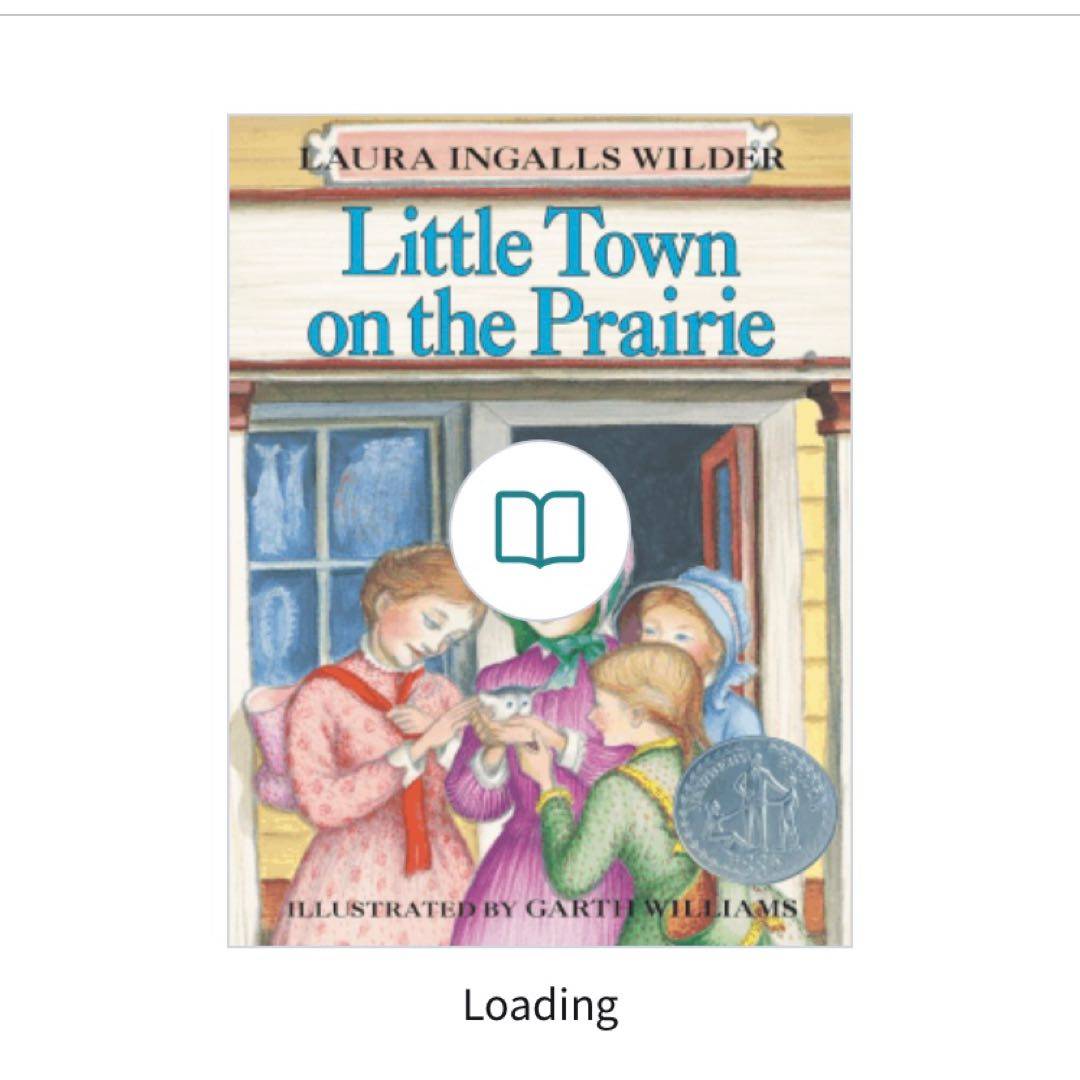Tap the open book icon on the cover

click(x=540, y=530)
